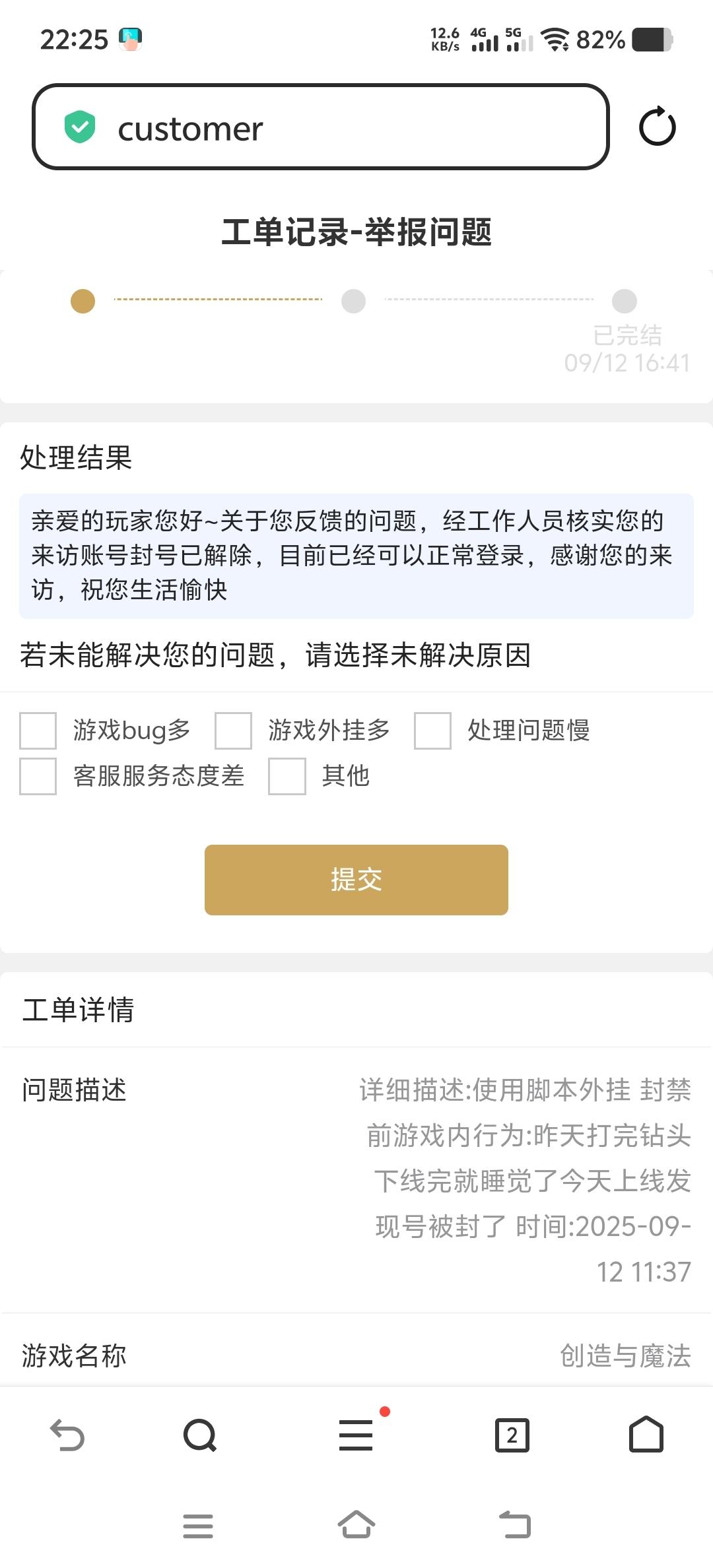
Task: Tap the 已完结 completed status dot
Action: click(x=623, y=302)
